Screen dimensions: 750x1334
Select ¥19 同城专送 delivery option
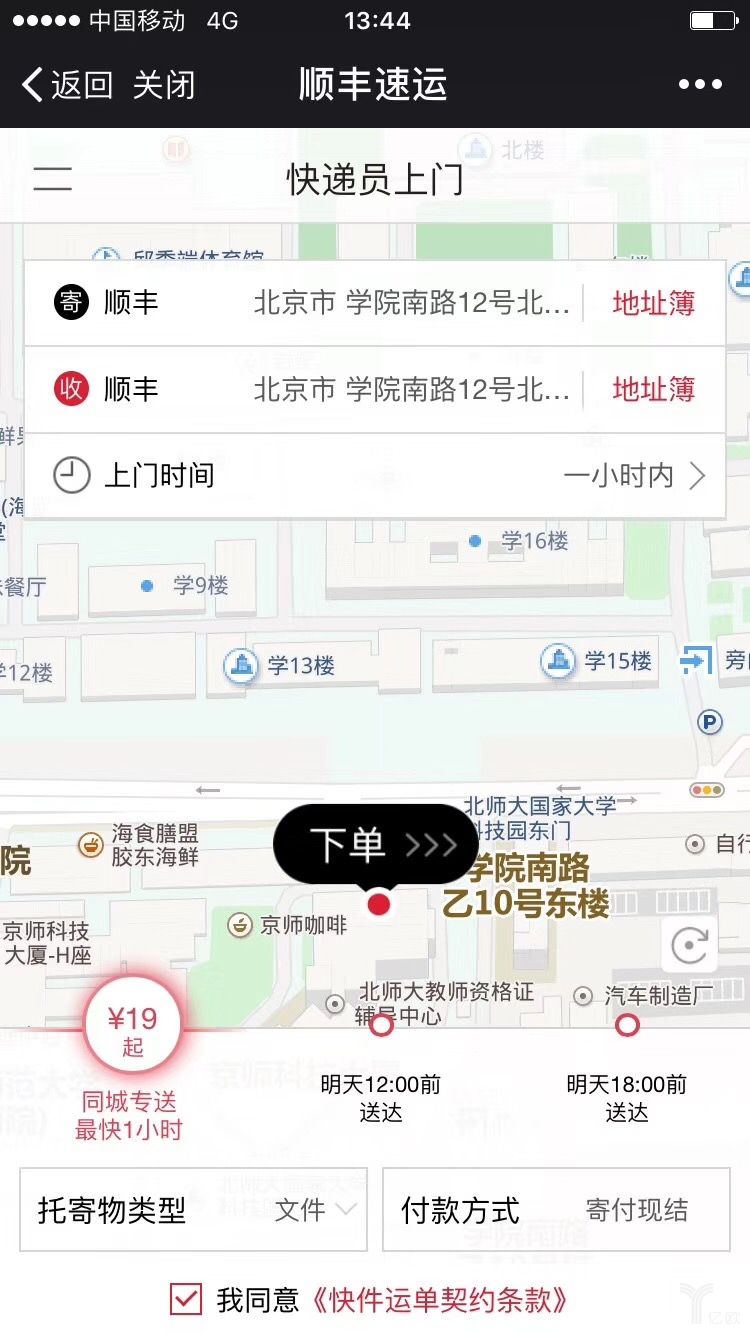132,1025
